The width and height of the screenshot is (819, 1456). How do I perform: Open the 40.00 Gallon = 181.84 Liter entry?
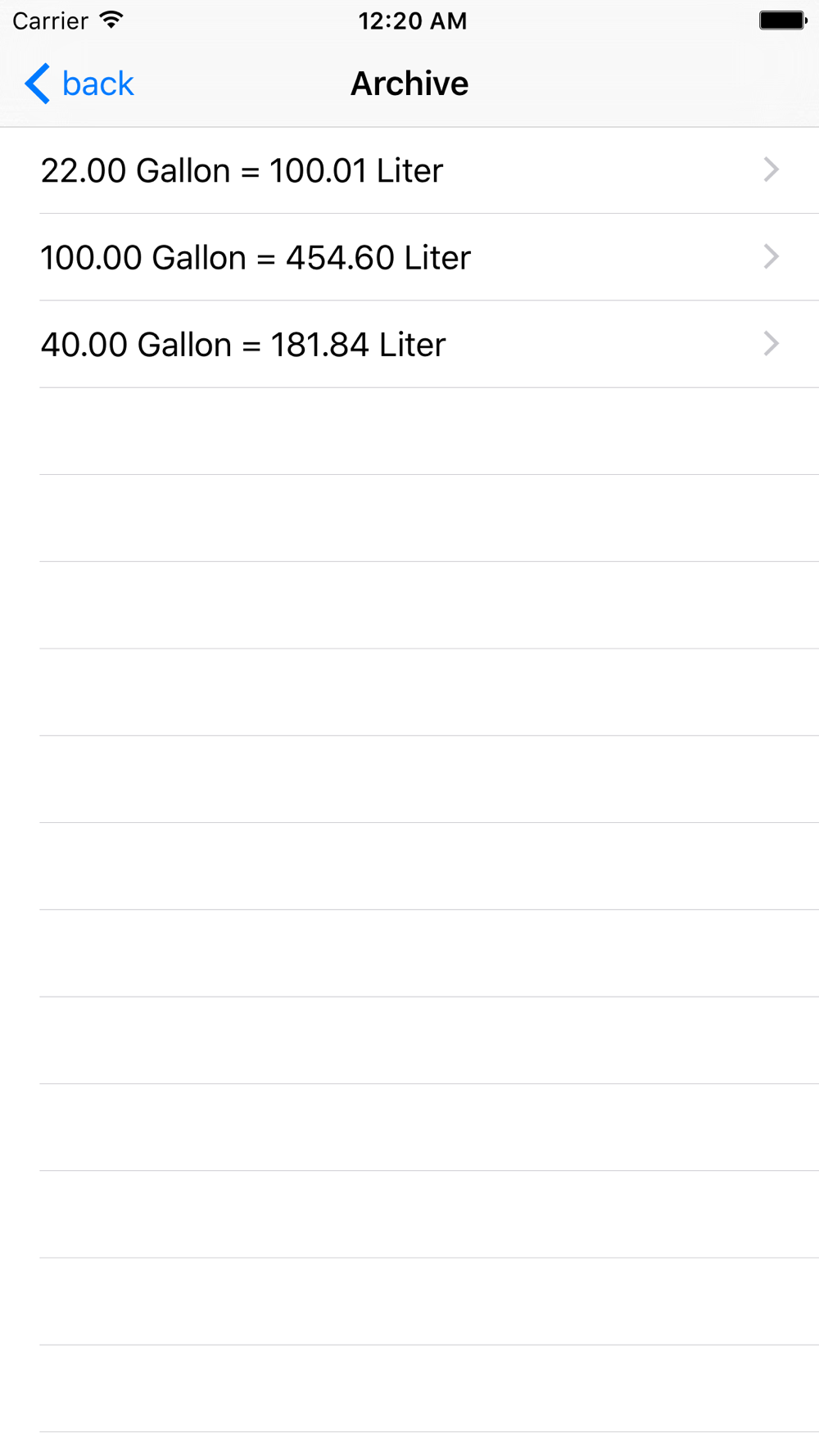pyautogui.click(x=409, y=344)
